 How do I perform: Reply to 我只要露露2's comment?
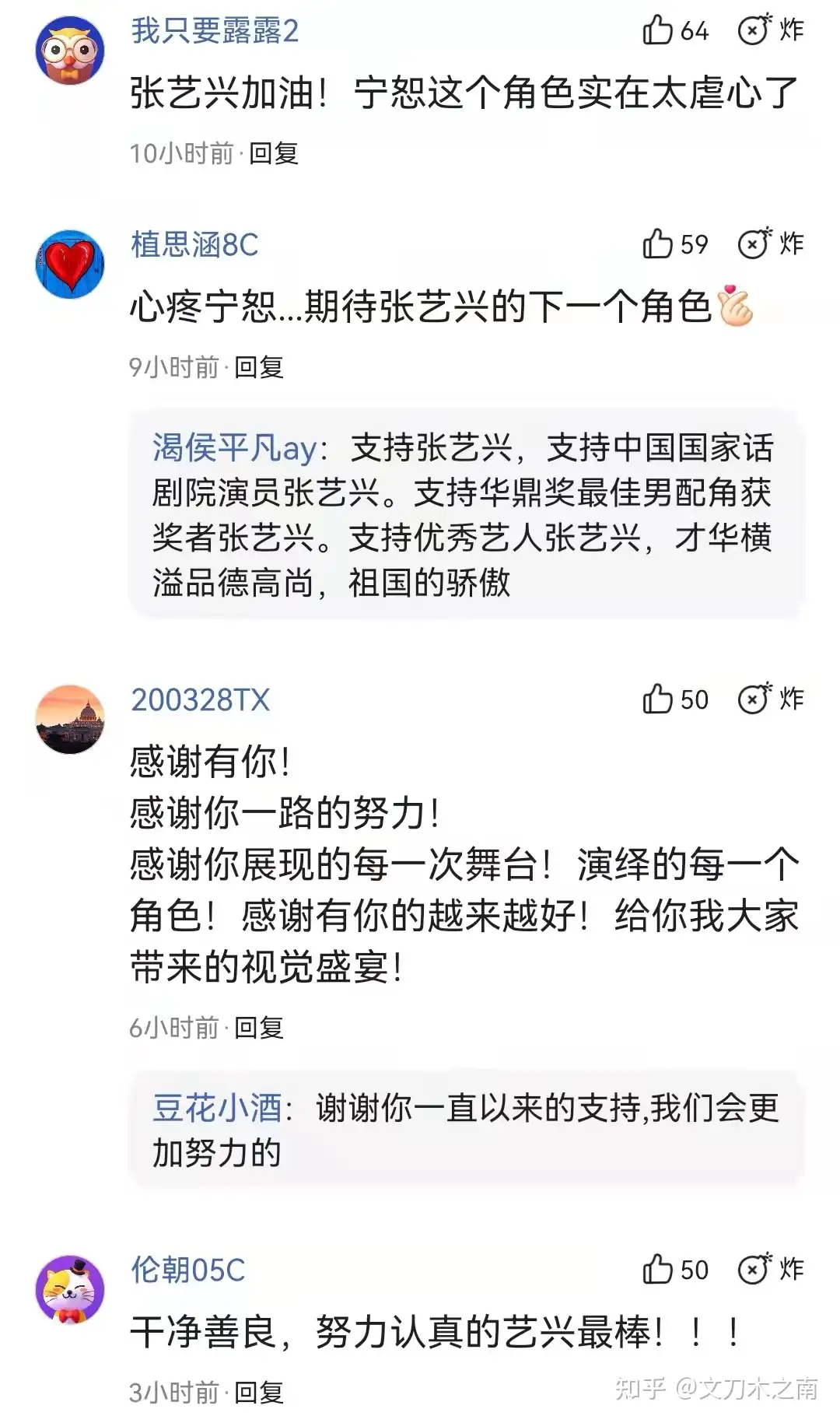pyautogui.click(x=274, y=153)
